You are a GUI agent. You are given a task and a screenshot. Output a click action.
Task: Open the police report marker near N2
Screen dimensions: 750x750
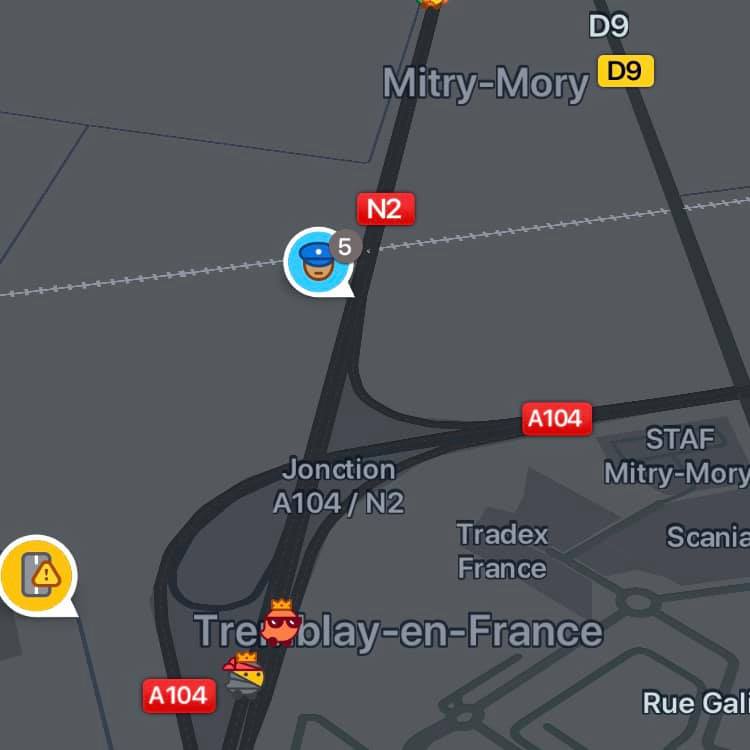[317, 262]
